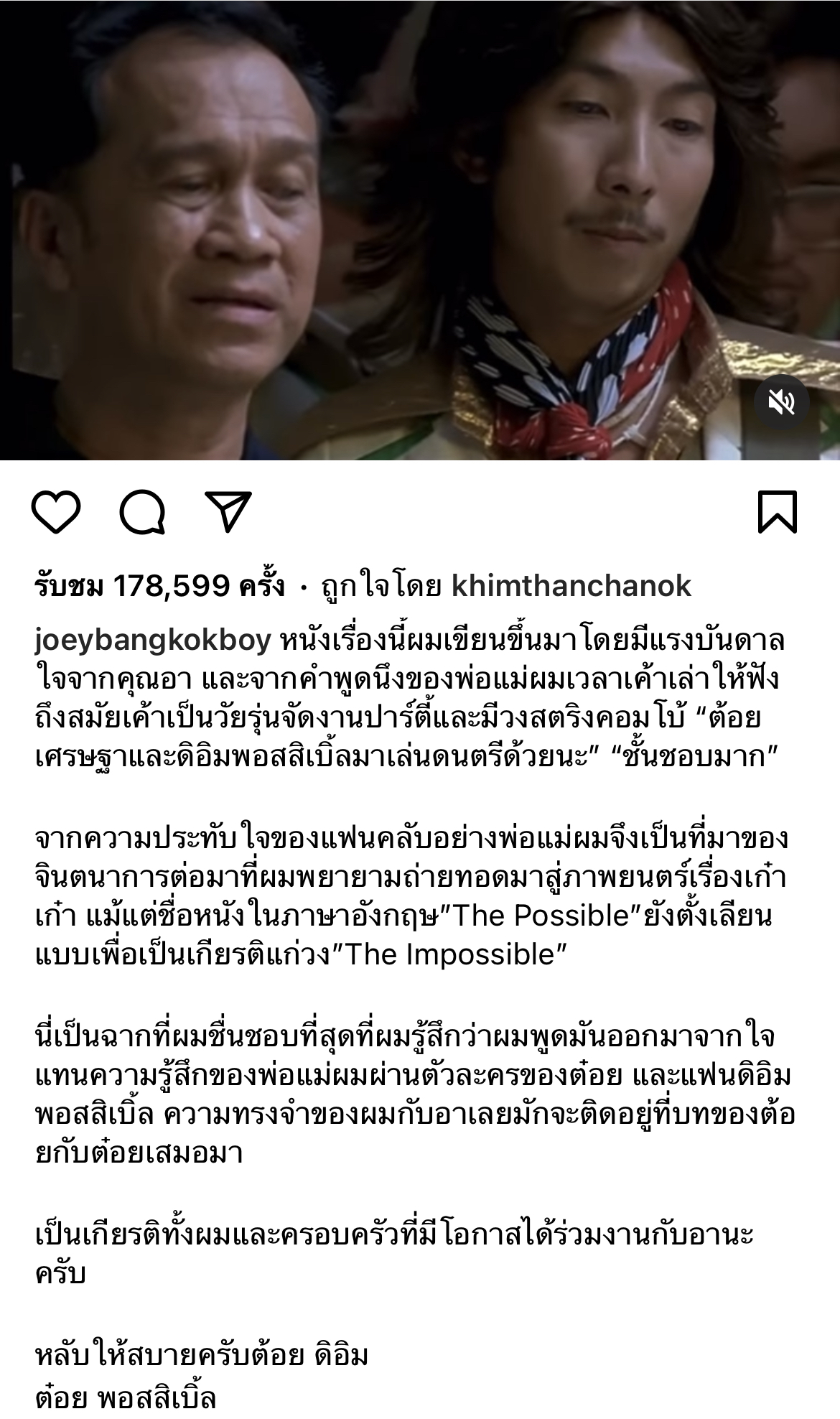This screenshot has height=1419, width=840.
Task: Tap the video to play or pause
Action: (420, 230)
